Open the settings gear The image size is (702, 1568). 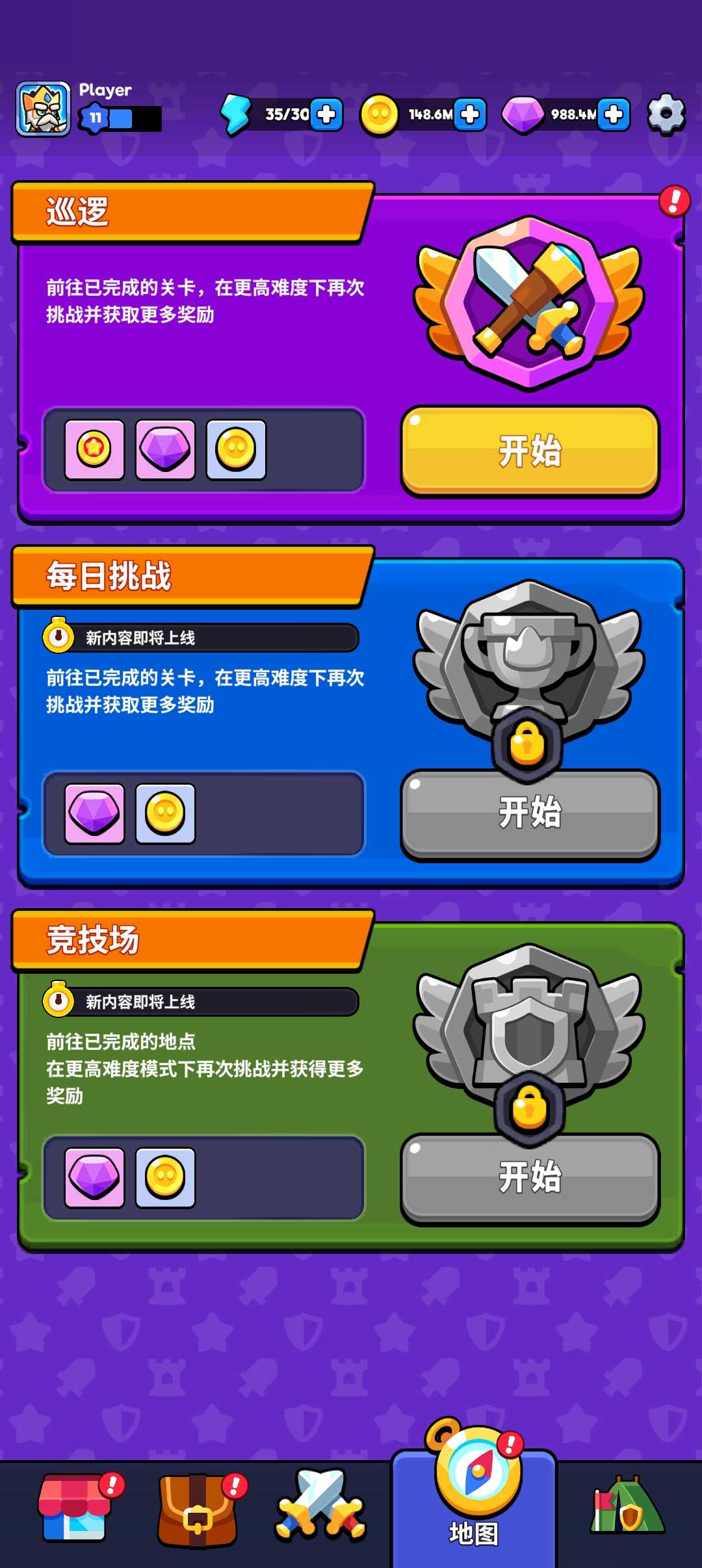point(666,114)
